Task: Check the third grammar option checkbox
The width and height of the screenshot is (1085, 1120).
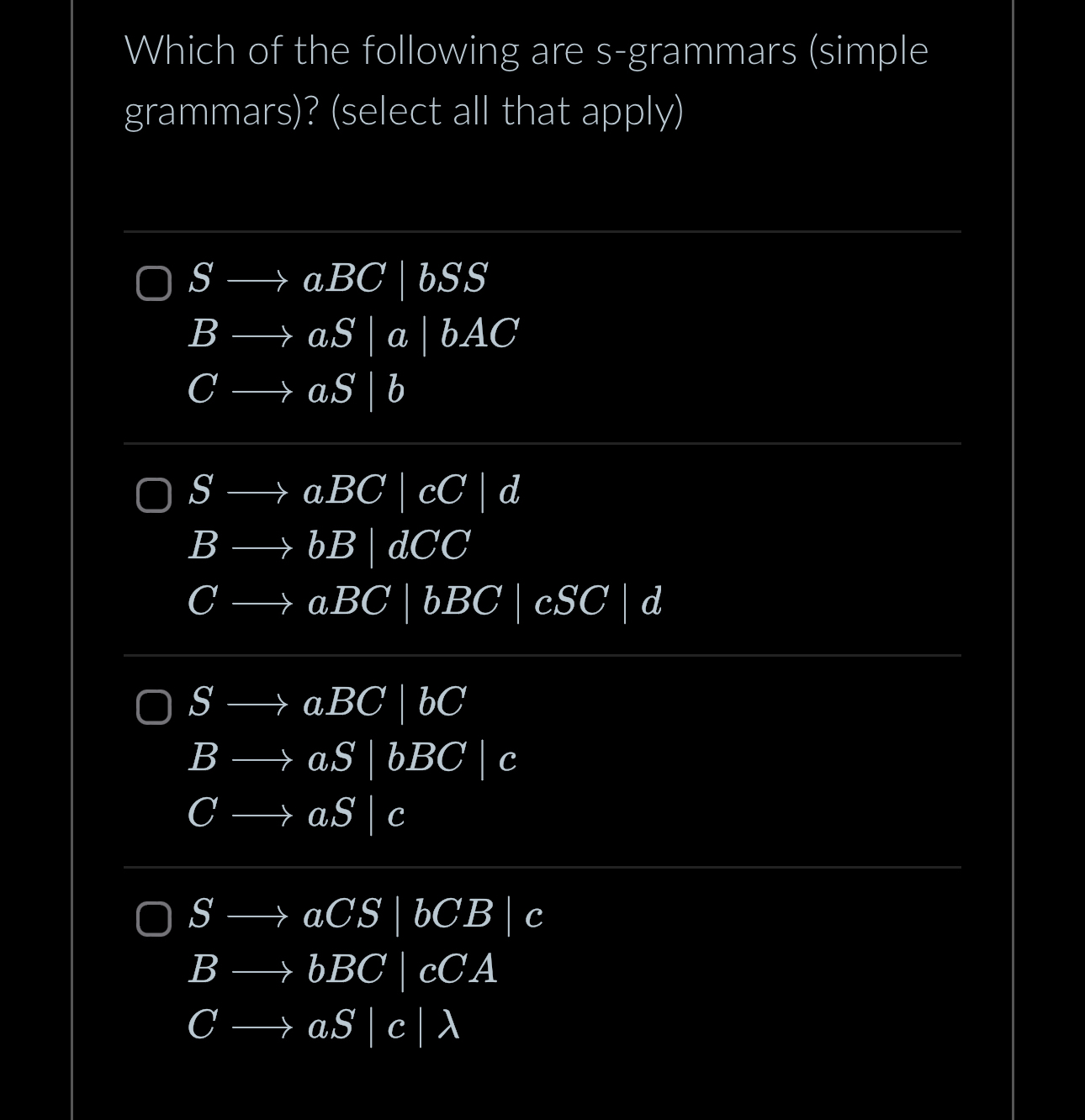Action: (x=153, y=708)
